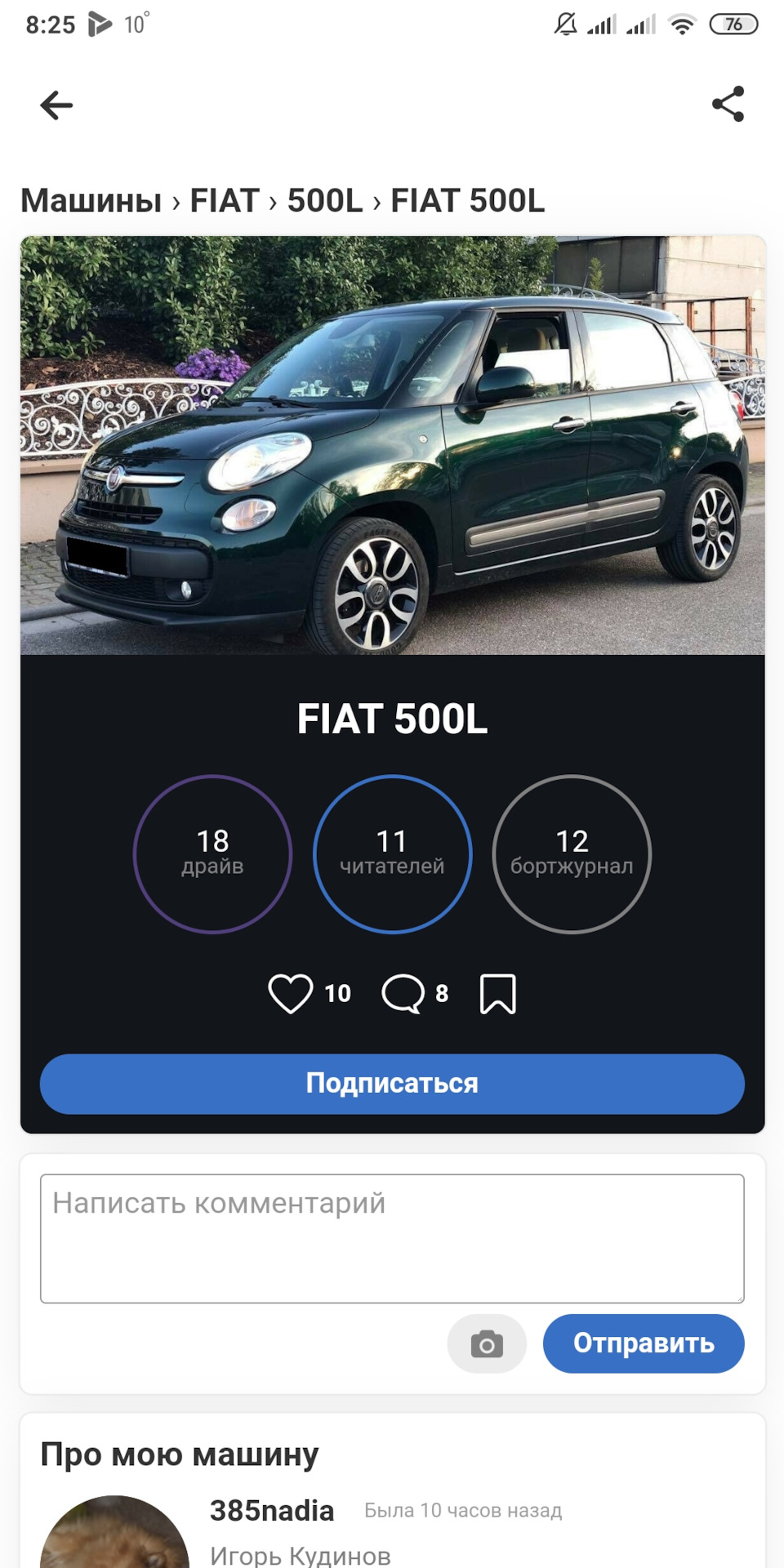Screen dimensions: 784x1568
Task: Open the 385nadia profile
Action: coord(272,1511)
